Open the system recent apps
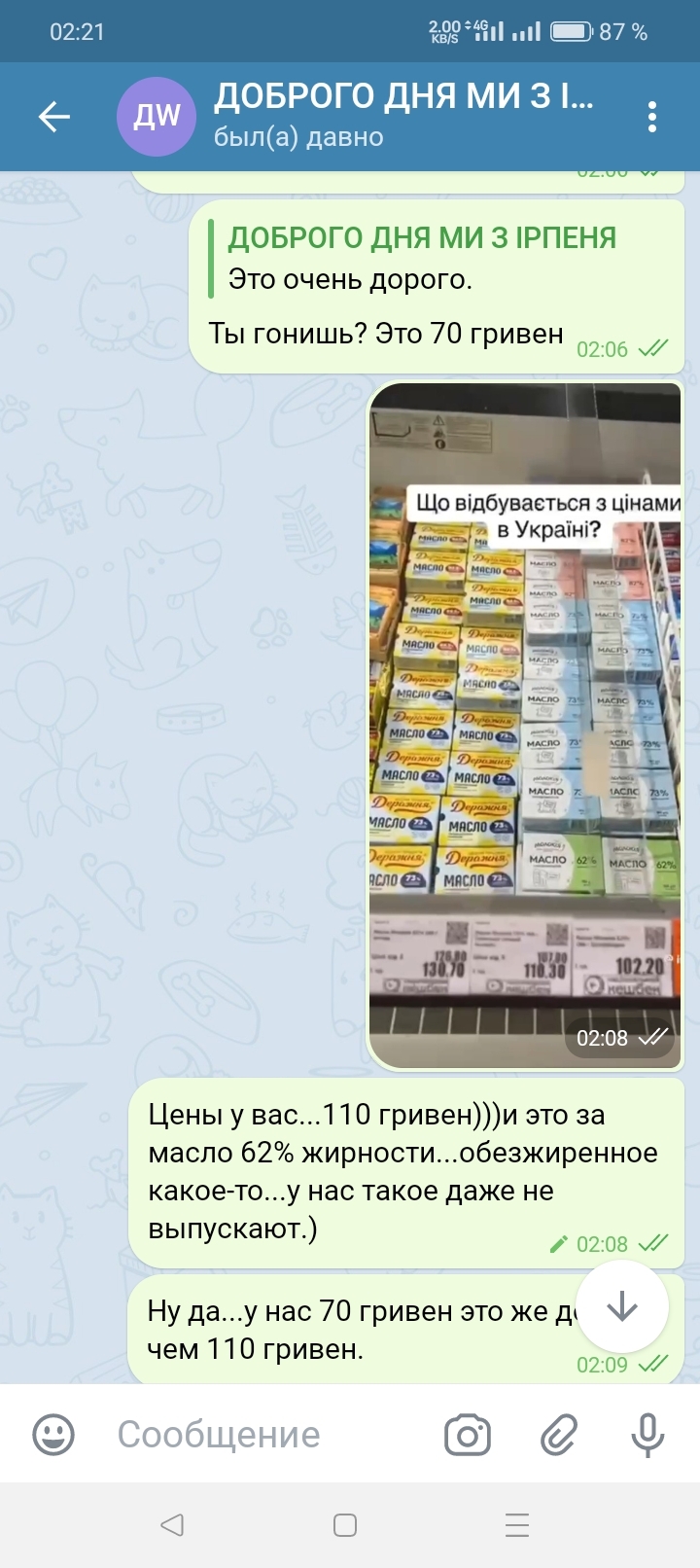Image resolution: width=700 pixels, height=1568 pixels. (x=517, y=1525)
